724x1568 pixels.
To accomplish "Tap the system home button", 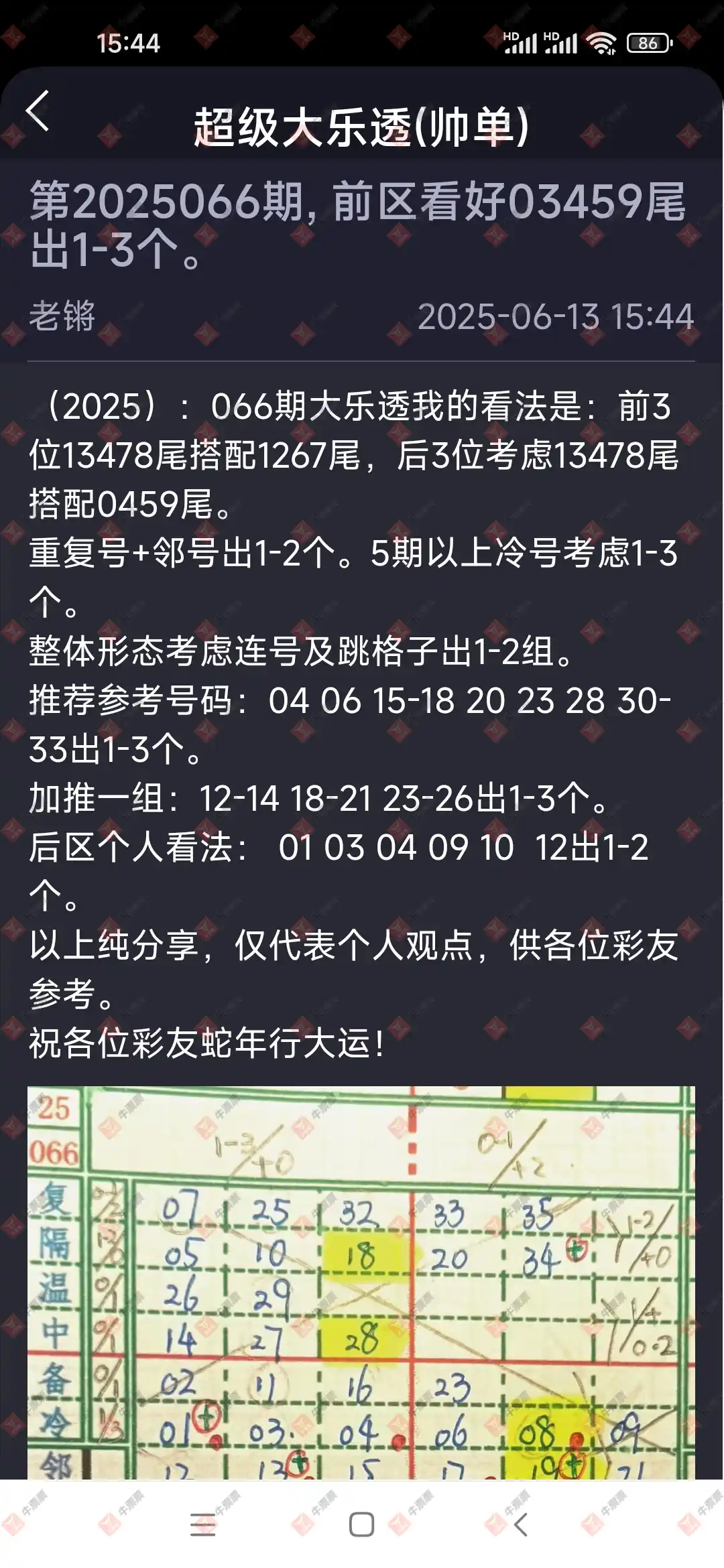I will [361, 1524].
